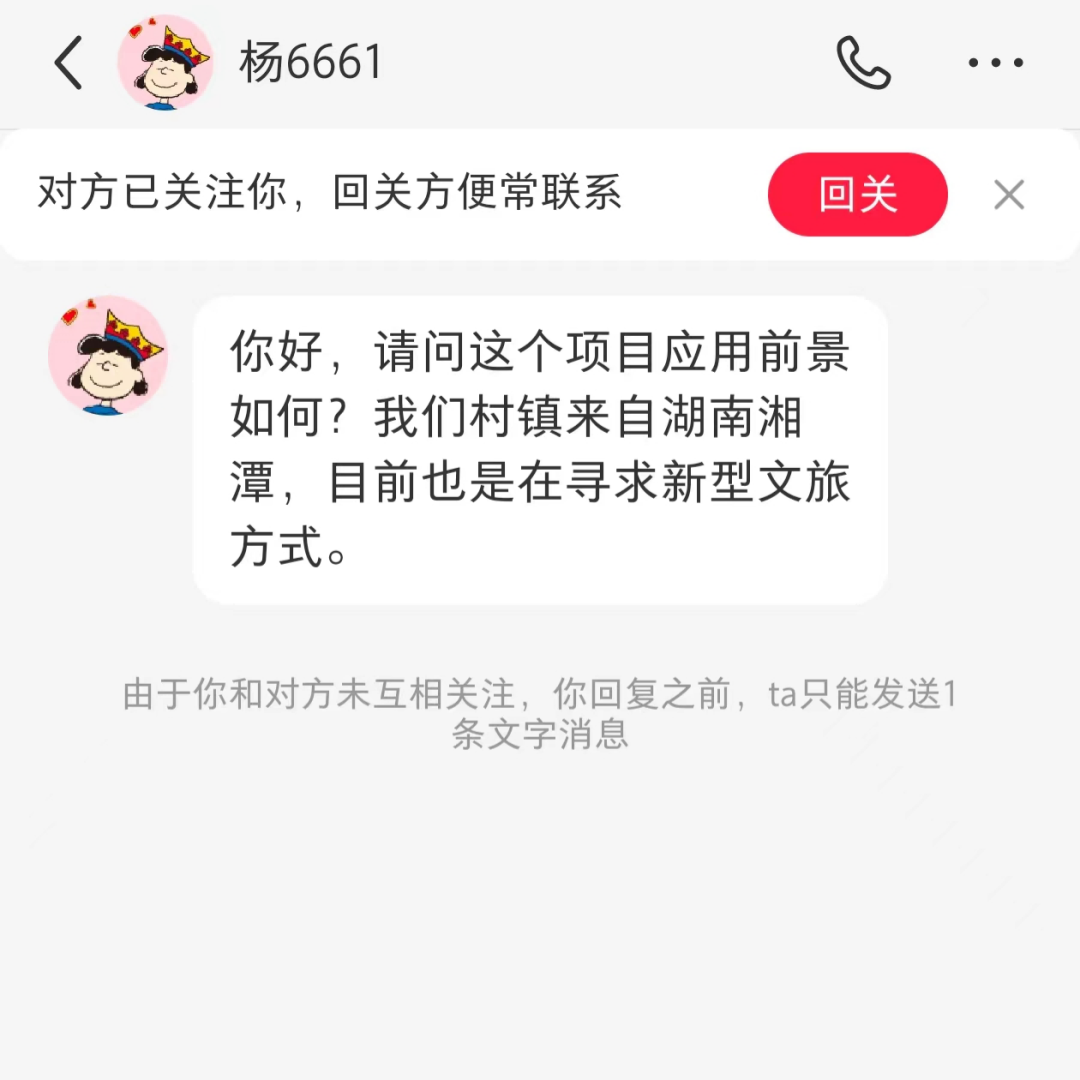
Task: Dismiss the follow-back suggestion banner
Action: [x=1009, y=195]
